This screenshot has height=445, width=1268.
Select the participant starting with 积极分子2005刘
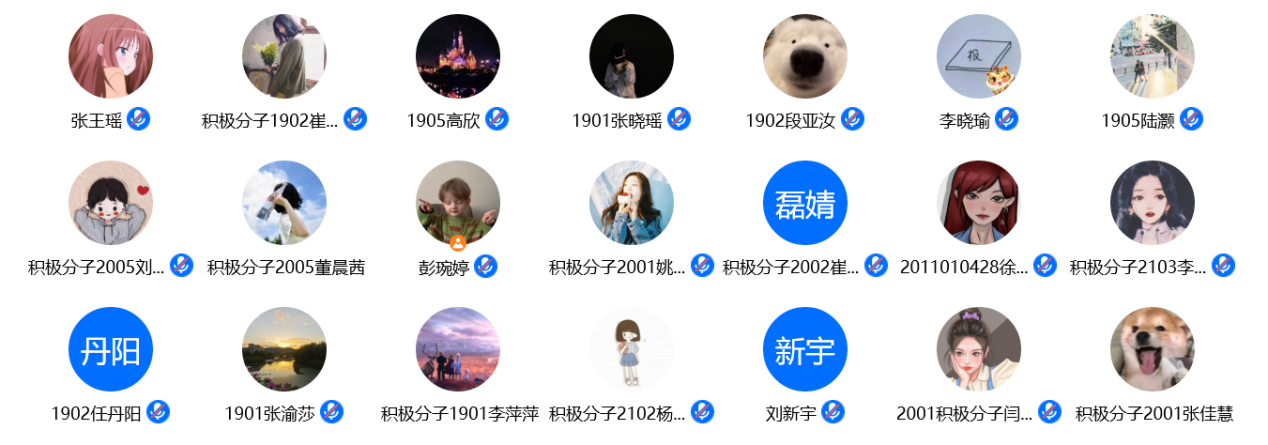110,203
